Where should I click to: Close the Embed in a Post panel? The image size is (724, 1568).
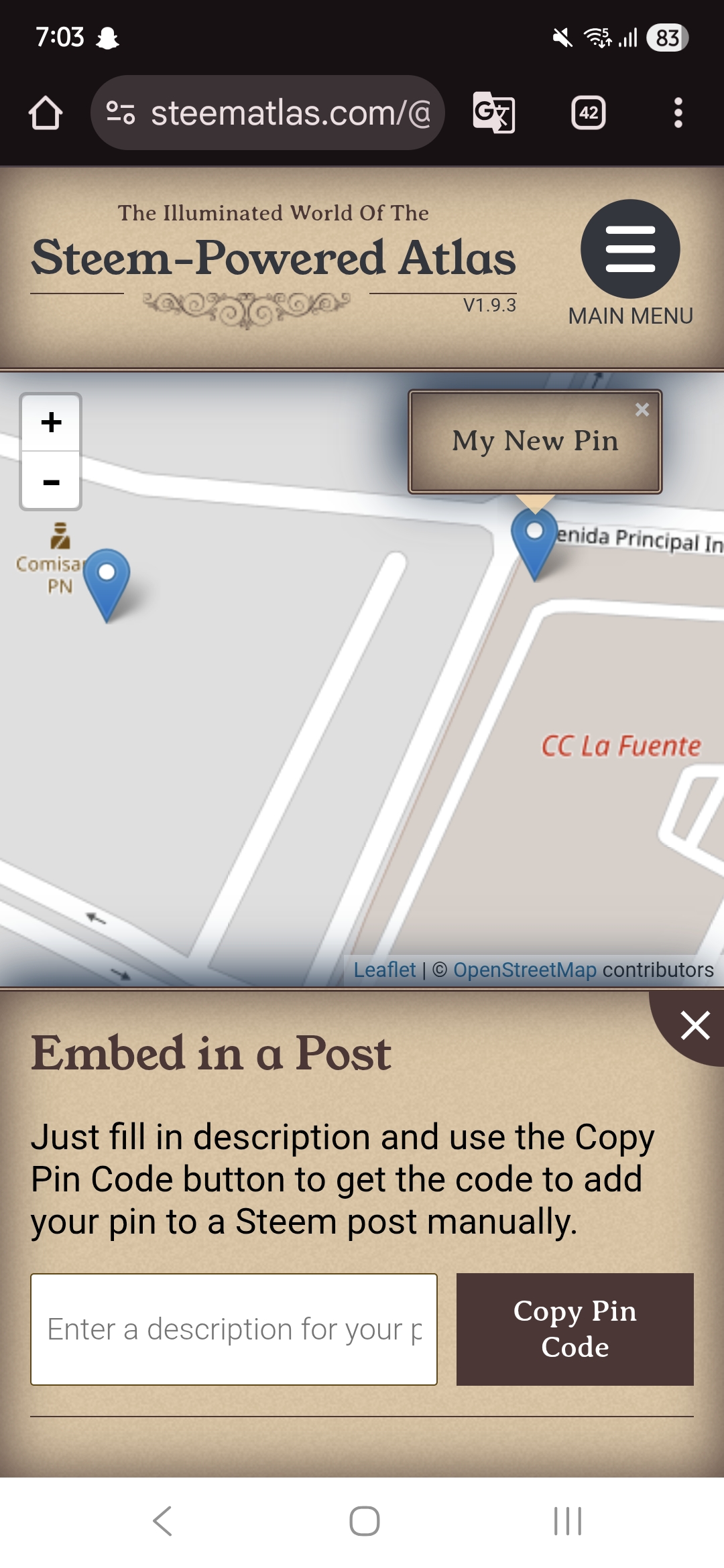695,1025
